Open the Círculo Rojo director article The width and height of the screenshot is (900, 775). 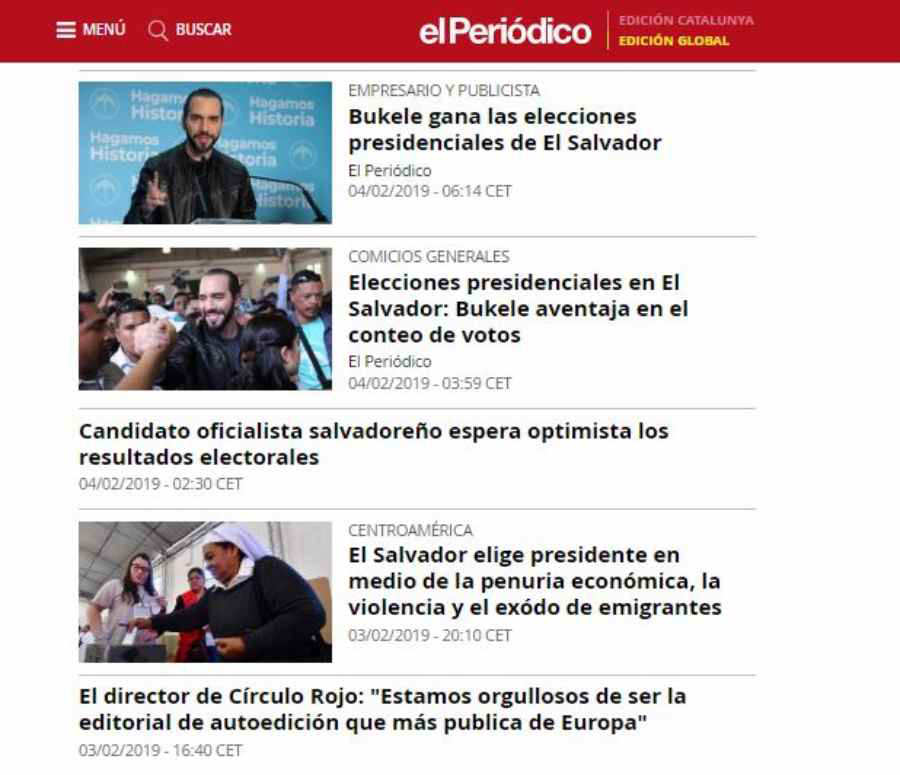(x=382, y=709)
